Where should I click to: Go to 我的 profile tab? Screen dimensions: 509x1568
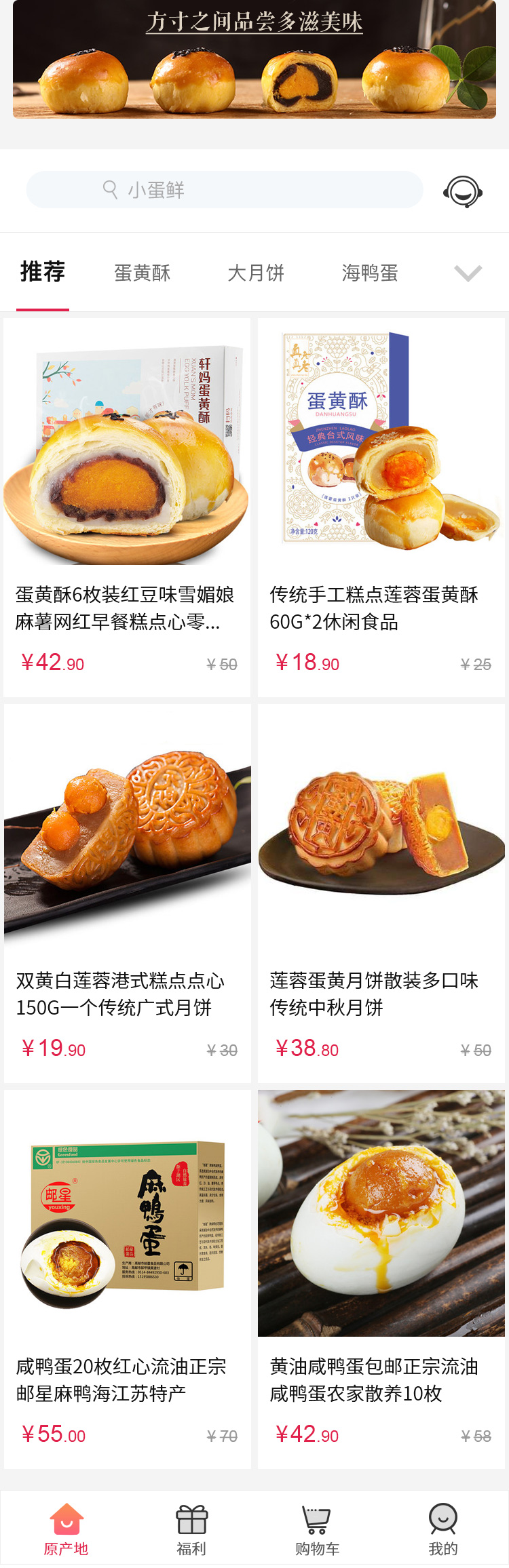pos(443,1530)
